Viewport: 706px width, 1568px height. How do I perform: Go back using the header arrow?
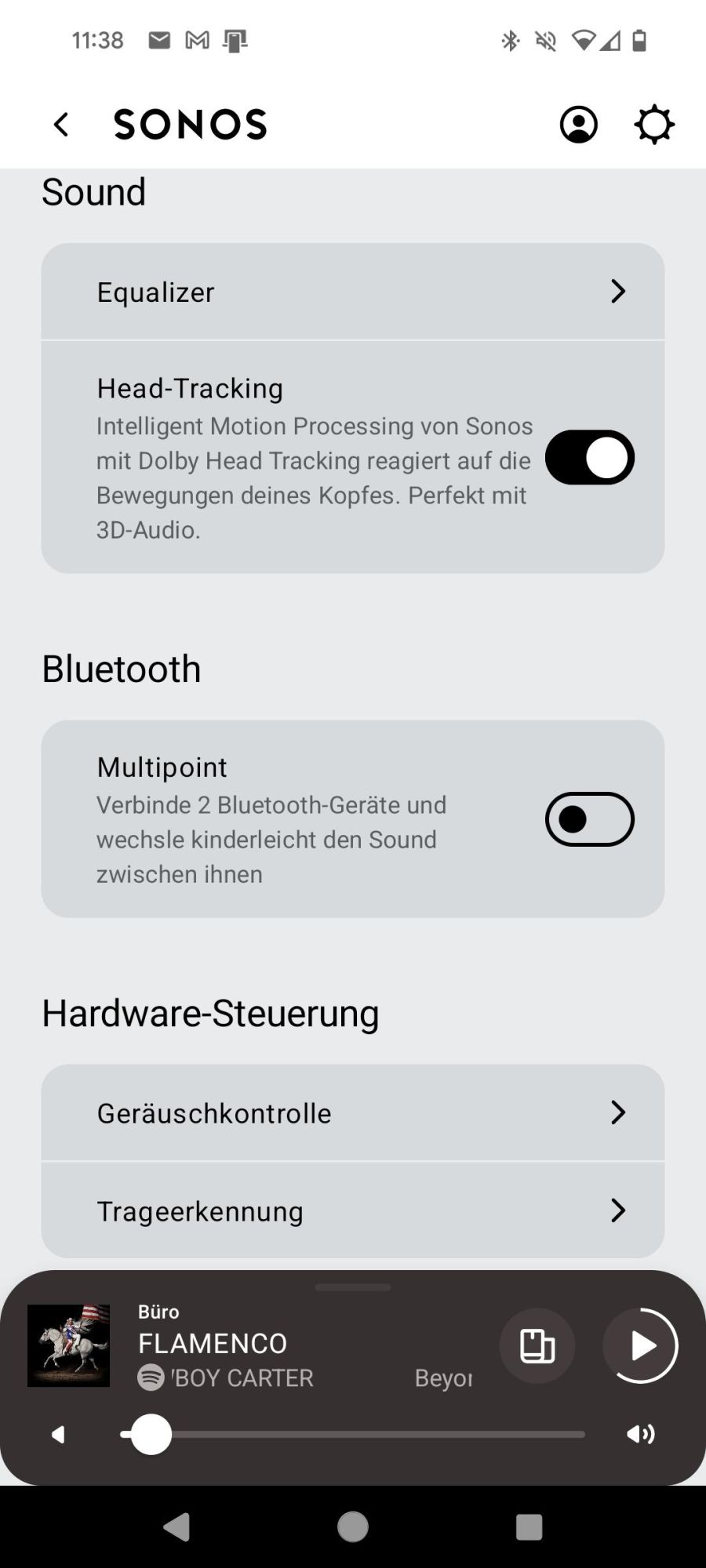(x=61, y=125)
